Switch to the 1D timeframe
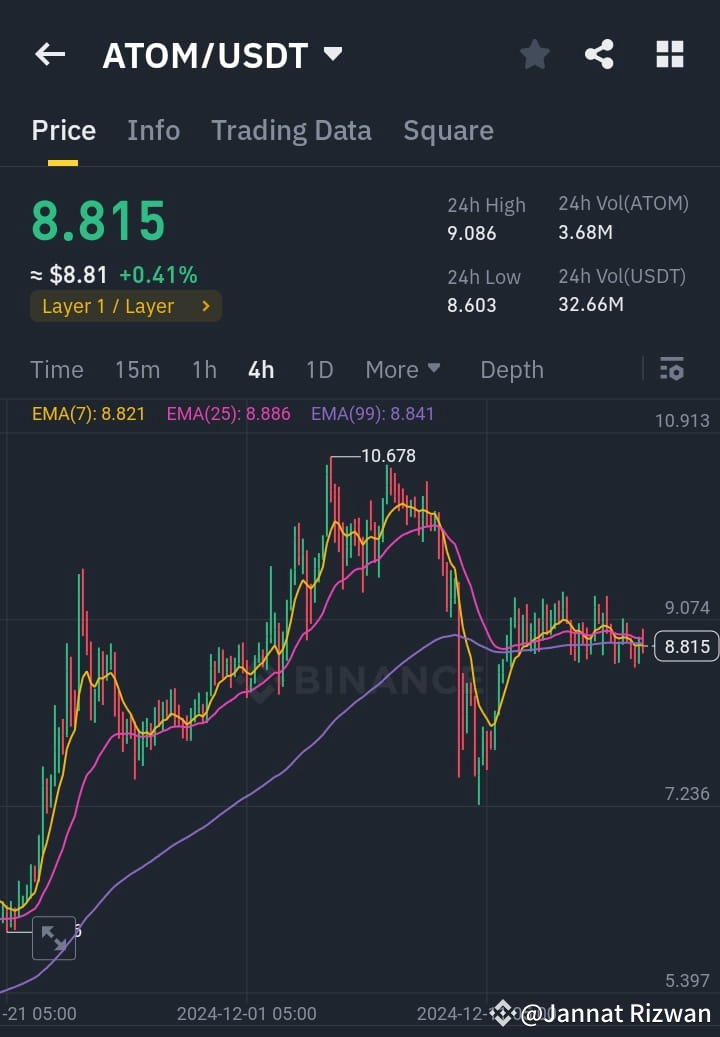 (x=319, y=369)
